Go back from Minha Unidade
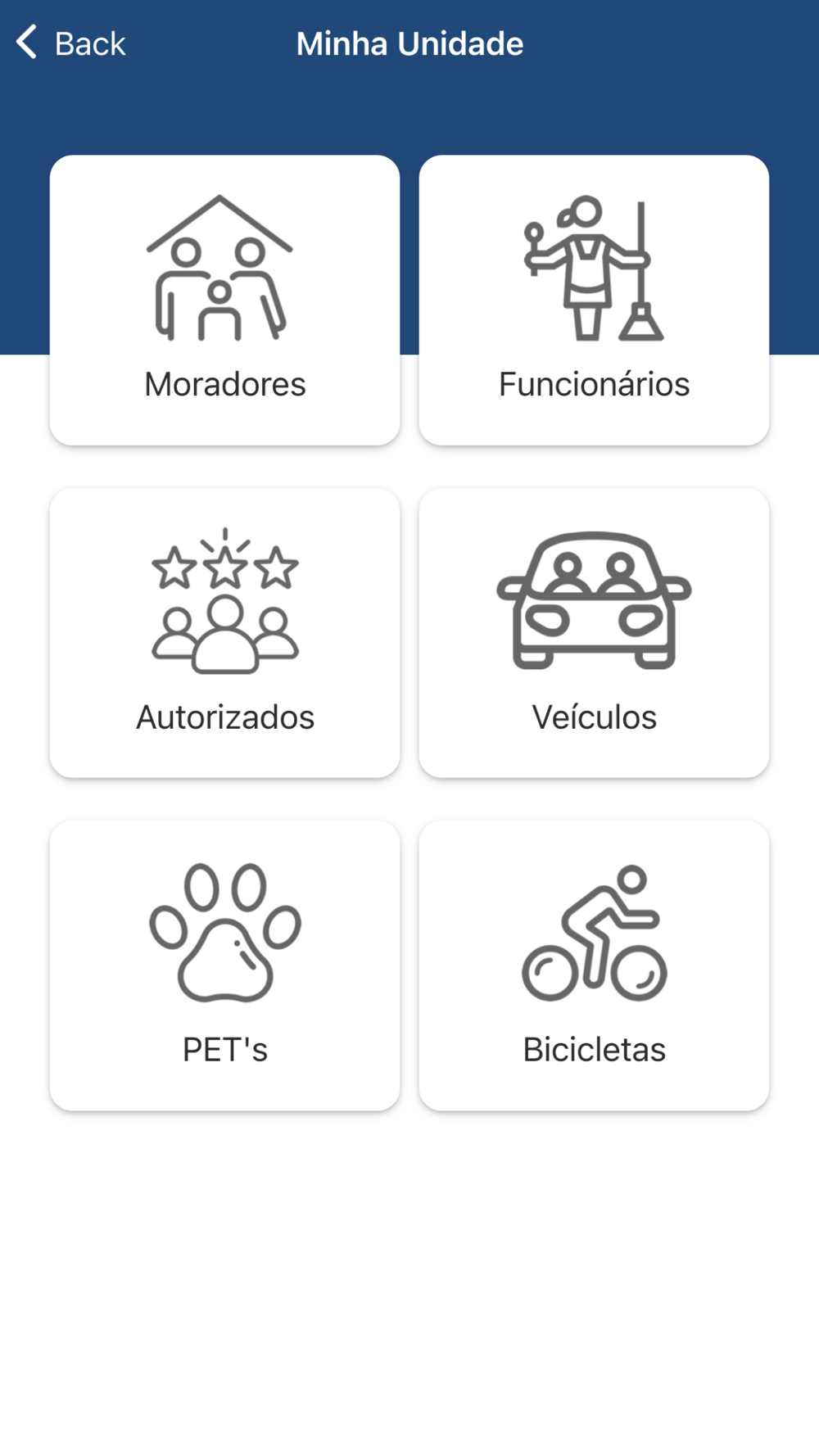The height and width of the screenshot is (1456, 819). [x=71, y=43]
